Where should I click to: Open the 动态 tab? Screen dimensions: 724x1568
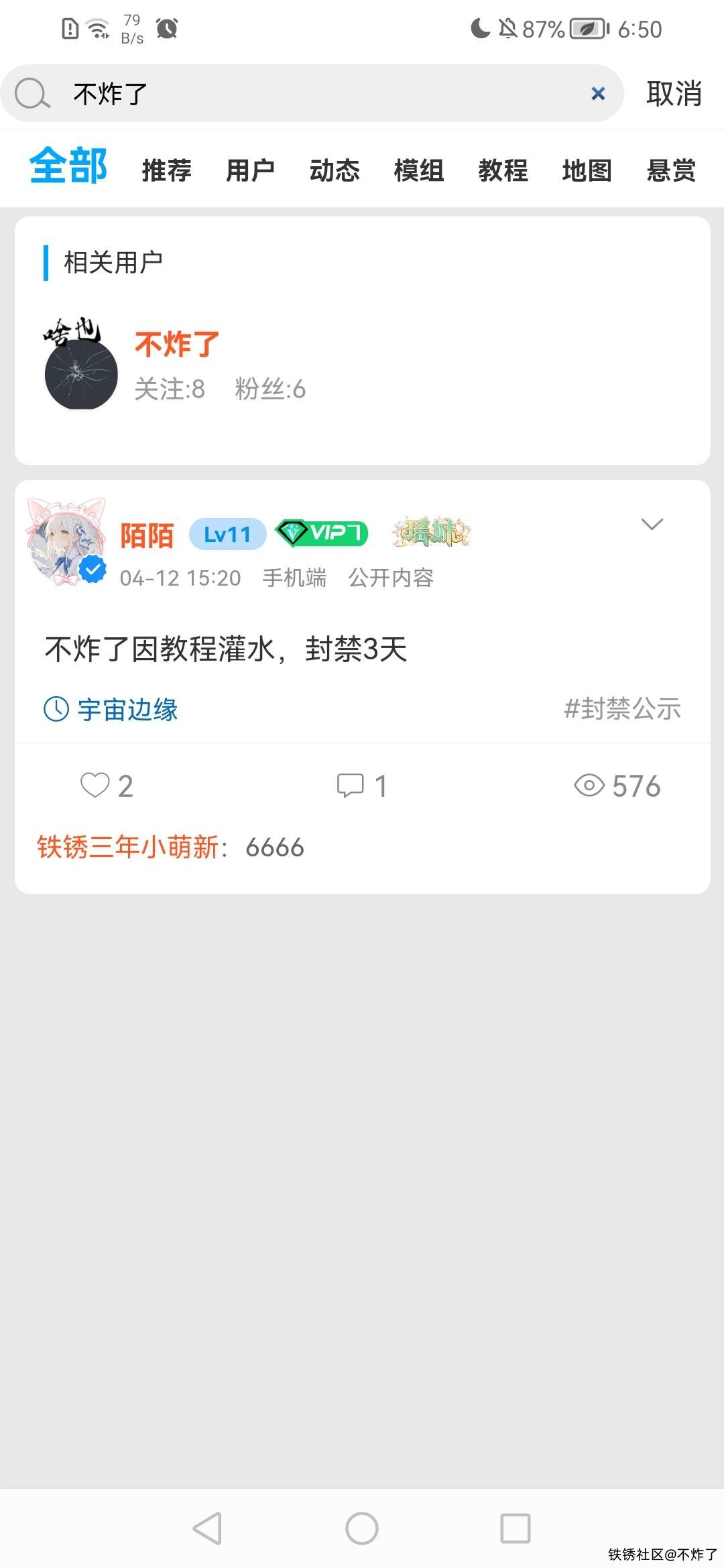coord(335,170)
